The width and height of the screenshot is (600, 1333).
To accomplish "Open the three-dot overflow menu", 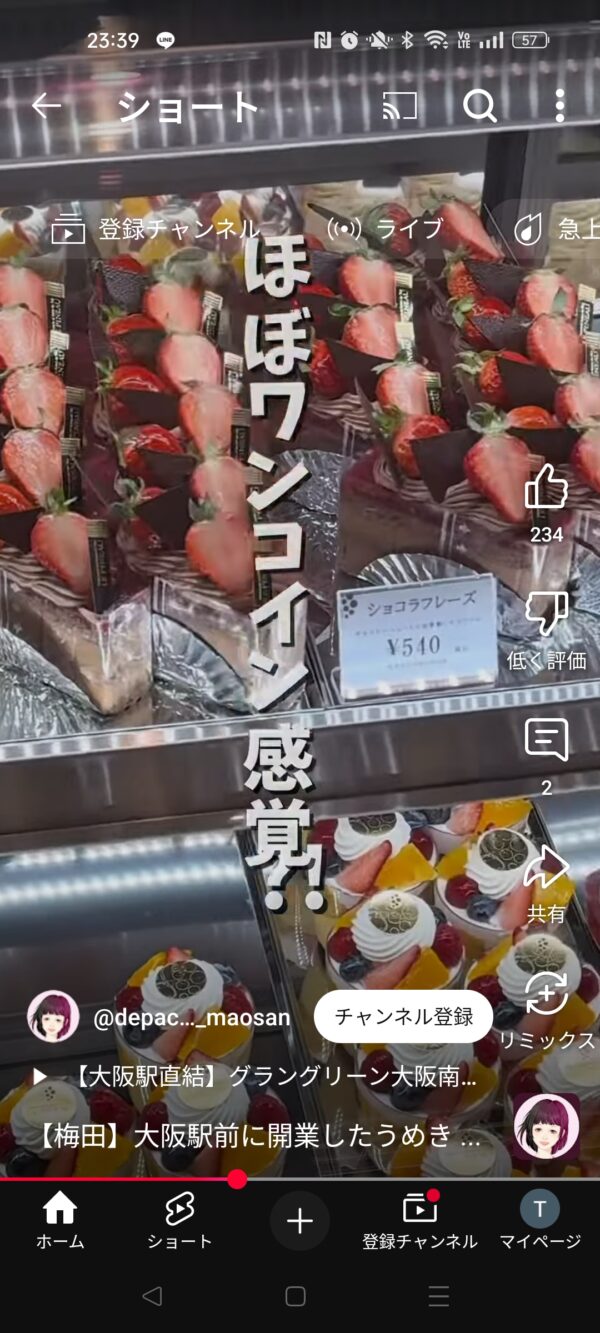I will click(x=560, y=106).
